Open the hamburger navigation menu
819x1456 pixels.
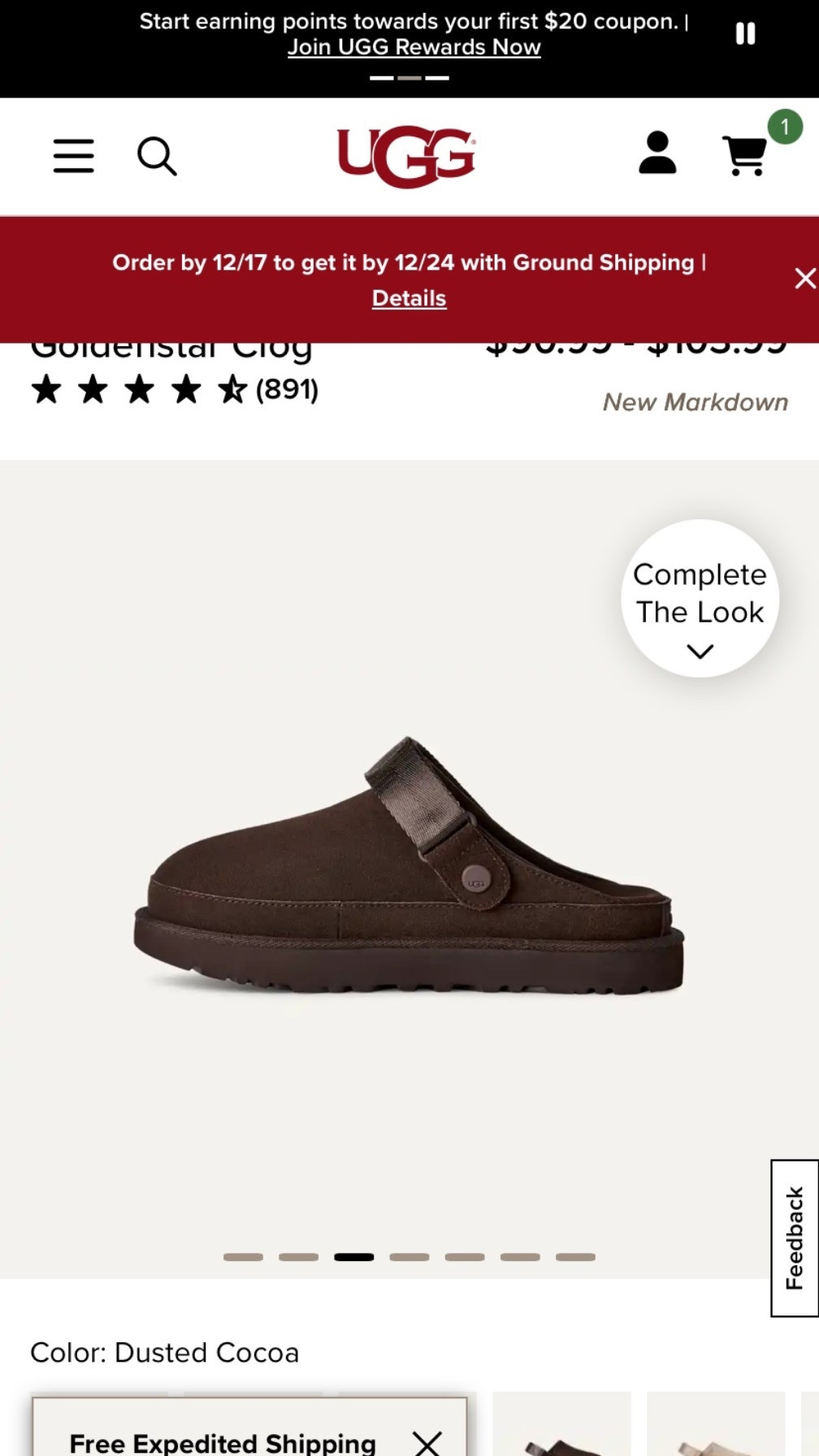(x=73, y=156)
